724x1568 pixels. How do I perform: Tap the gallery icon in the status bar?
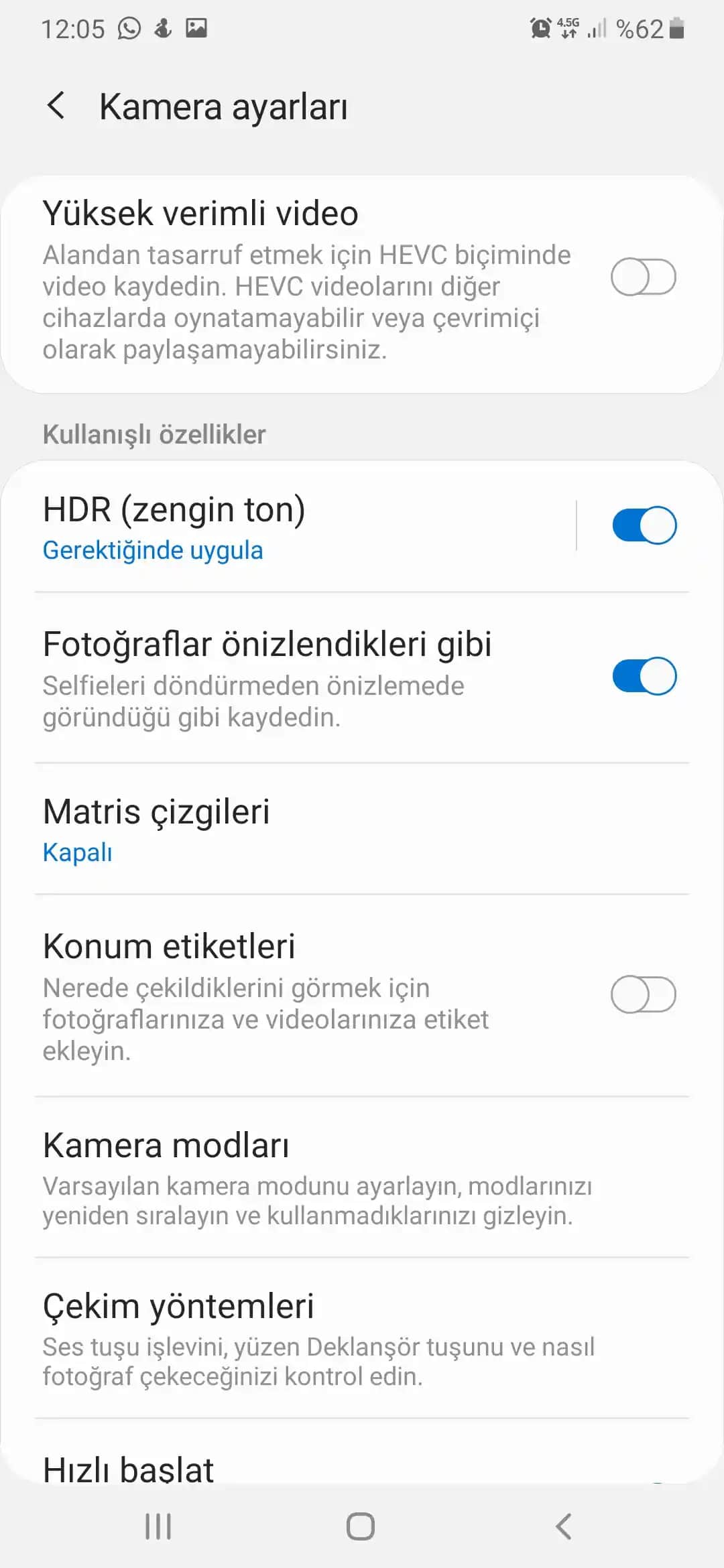[x=195, y=28]
